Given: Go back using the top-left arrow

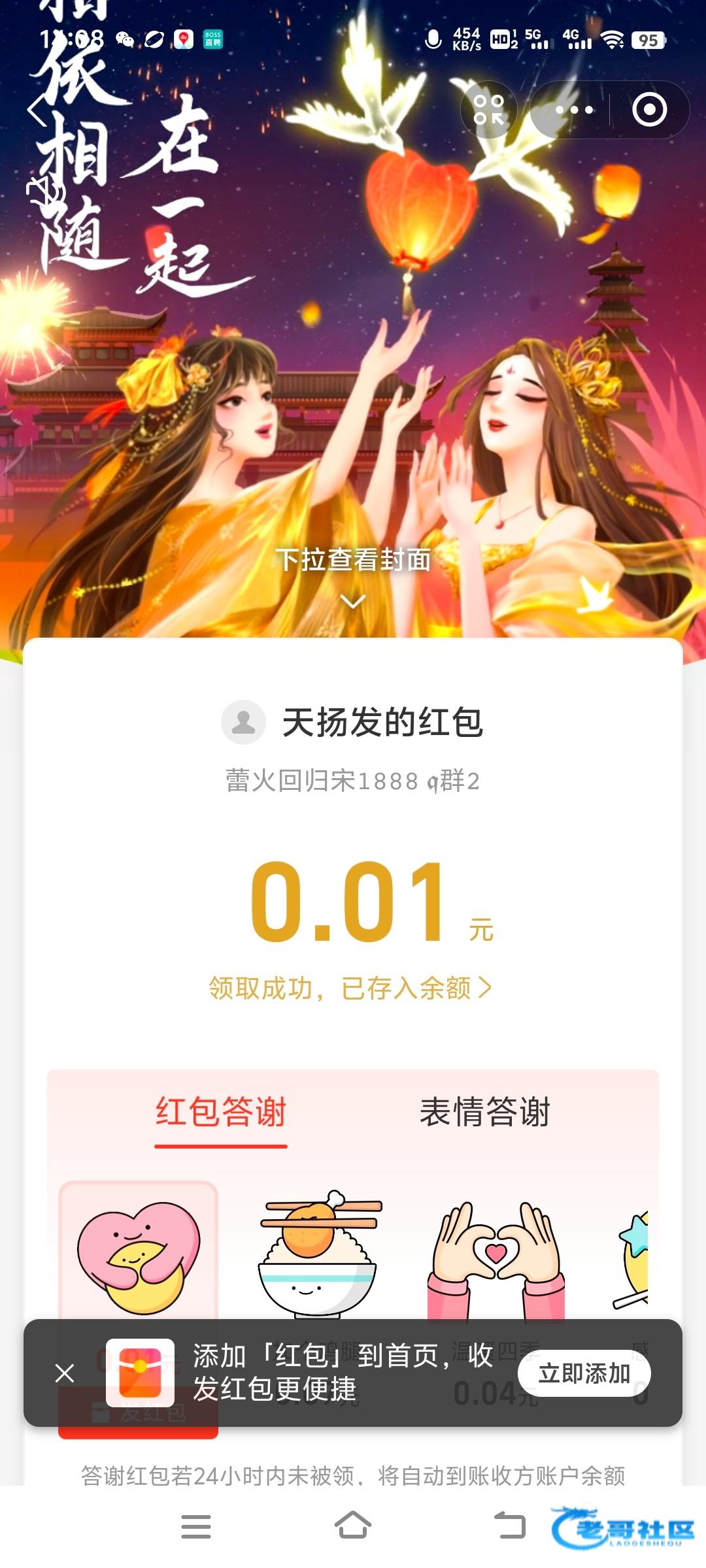Looking at the screenshot, I should coord(38,110).
